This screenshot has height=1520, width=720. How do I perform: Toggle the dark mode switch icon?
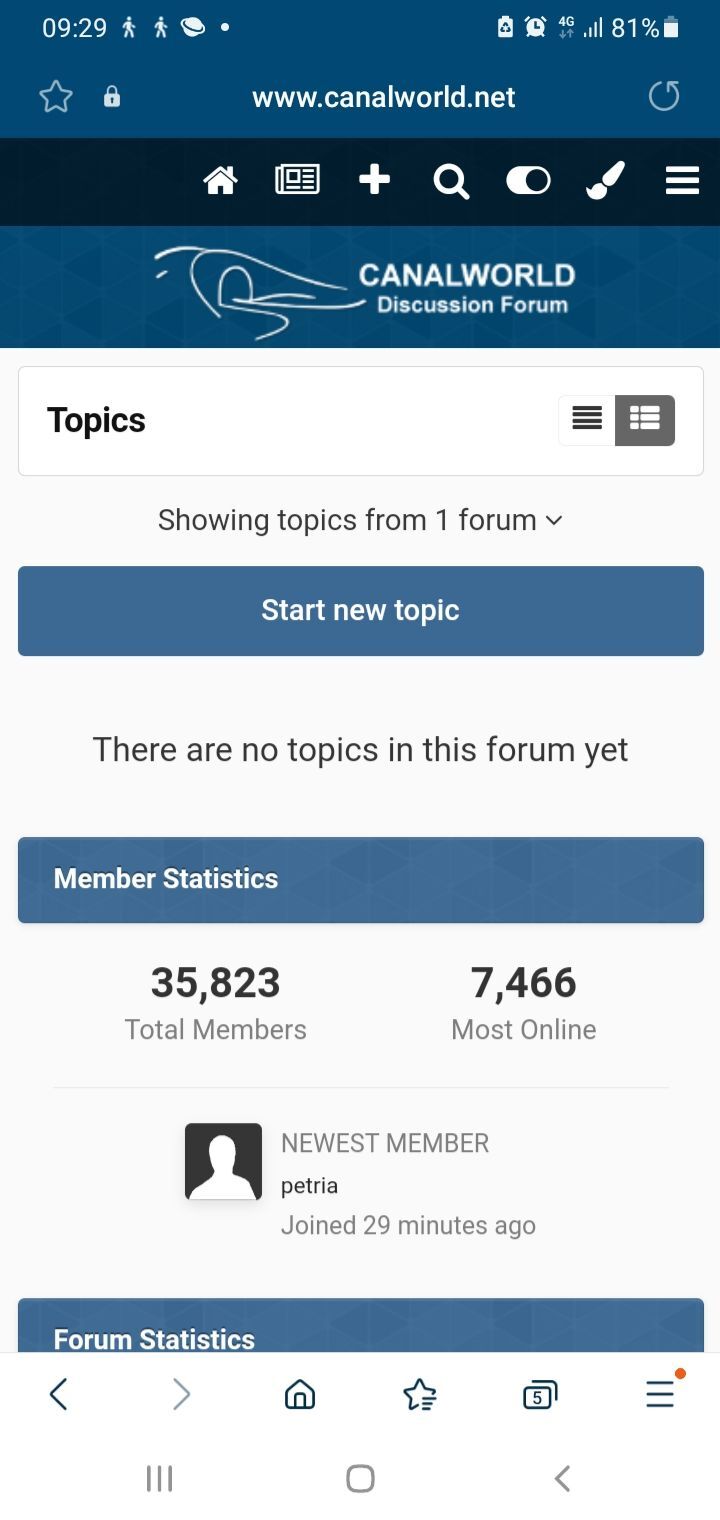[528, 181]
